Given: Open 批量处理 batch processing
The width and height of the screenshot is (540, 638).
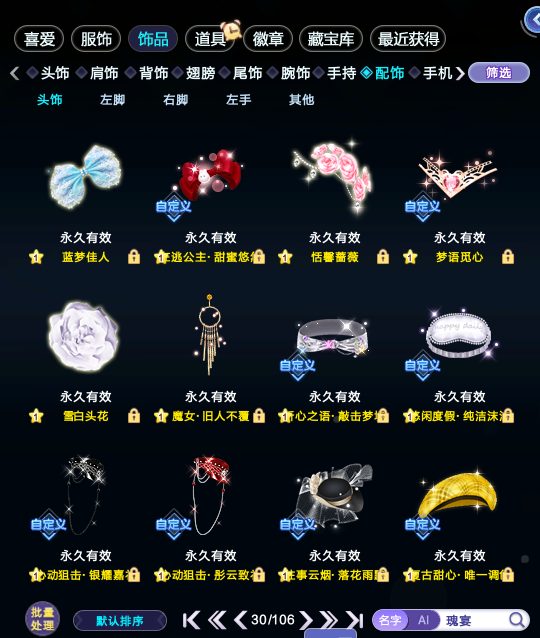Looking at the screenshot, I should point(42,618).
